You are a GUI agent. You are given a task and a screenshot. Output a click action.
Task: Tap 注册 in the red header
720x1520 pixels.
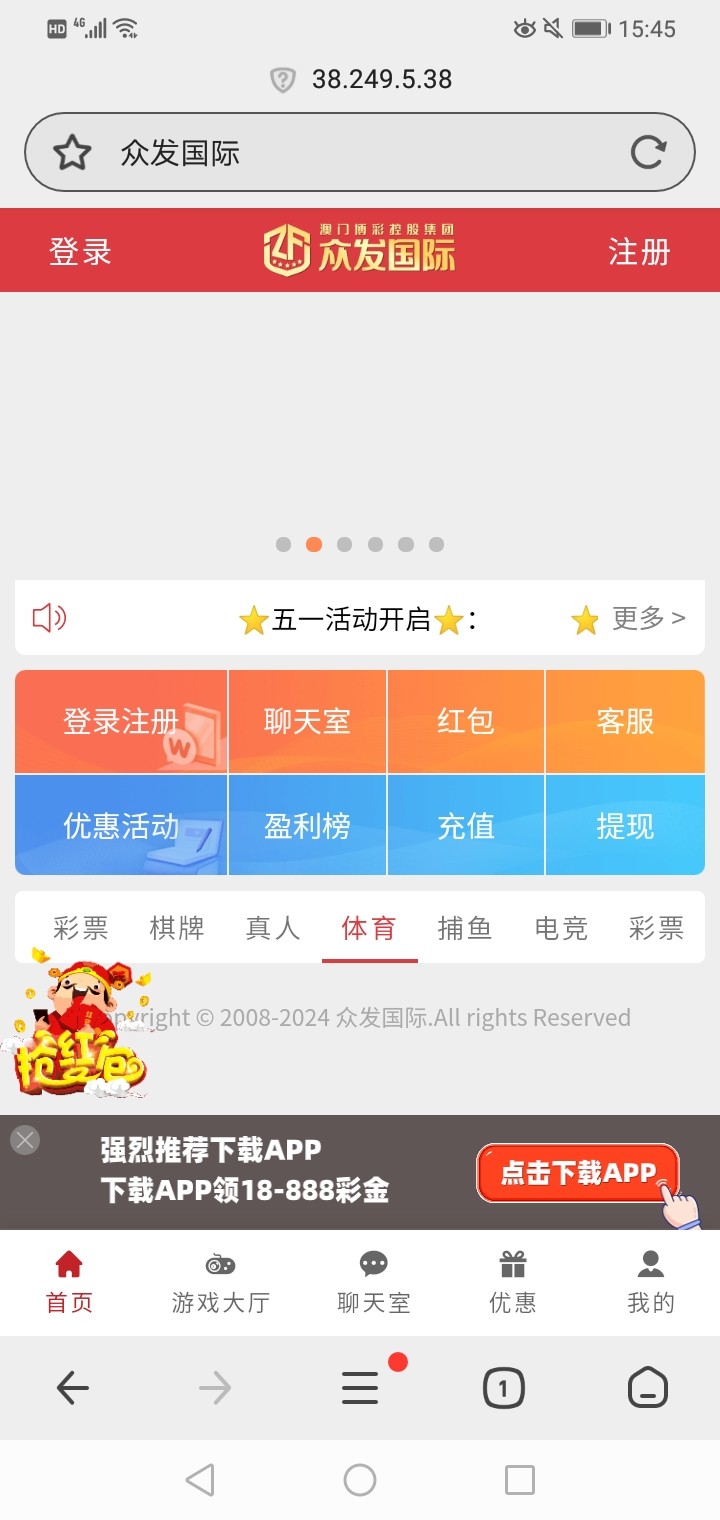click(x=639, y=252)
